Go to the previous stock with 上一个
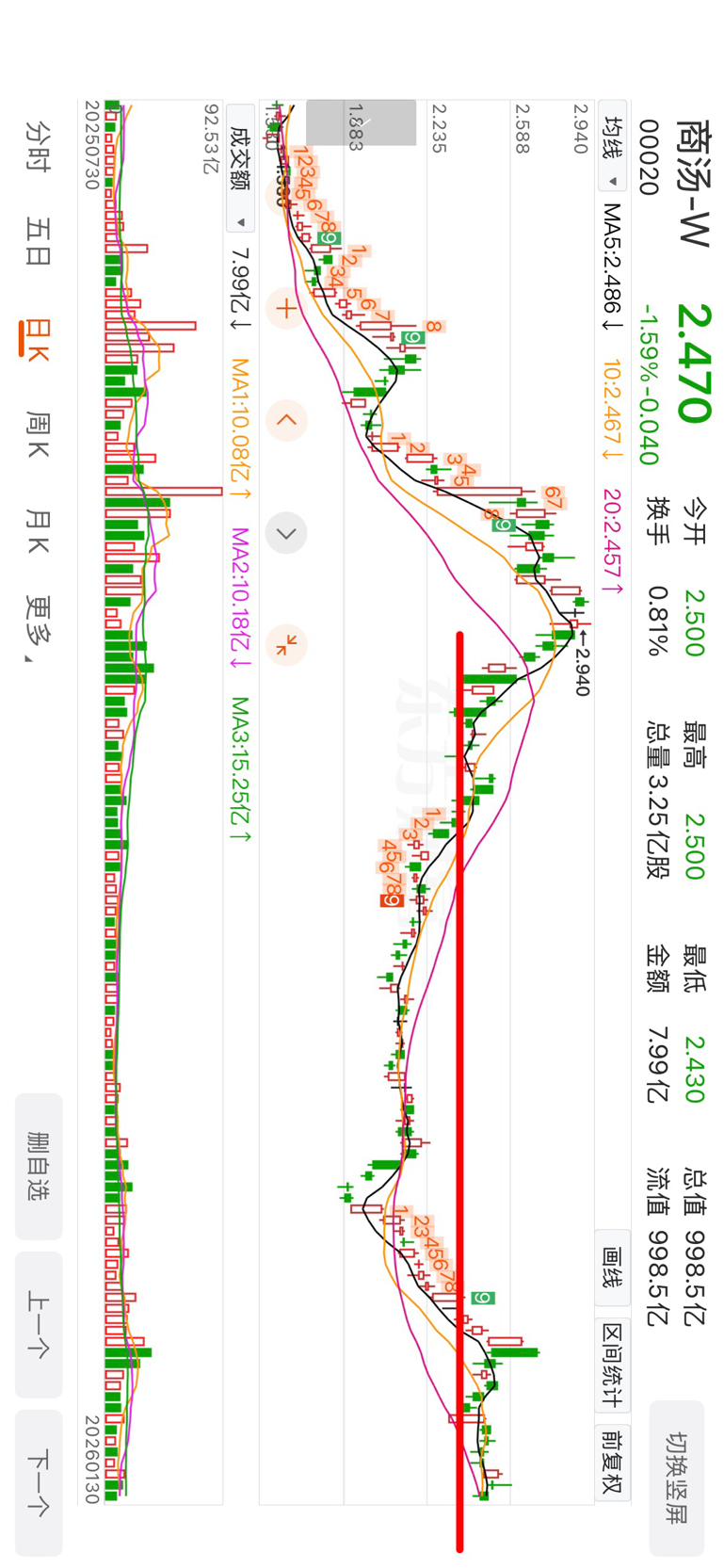This screenshot has height=1568, width=724. [x=39, y=1324]
